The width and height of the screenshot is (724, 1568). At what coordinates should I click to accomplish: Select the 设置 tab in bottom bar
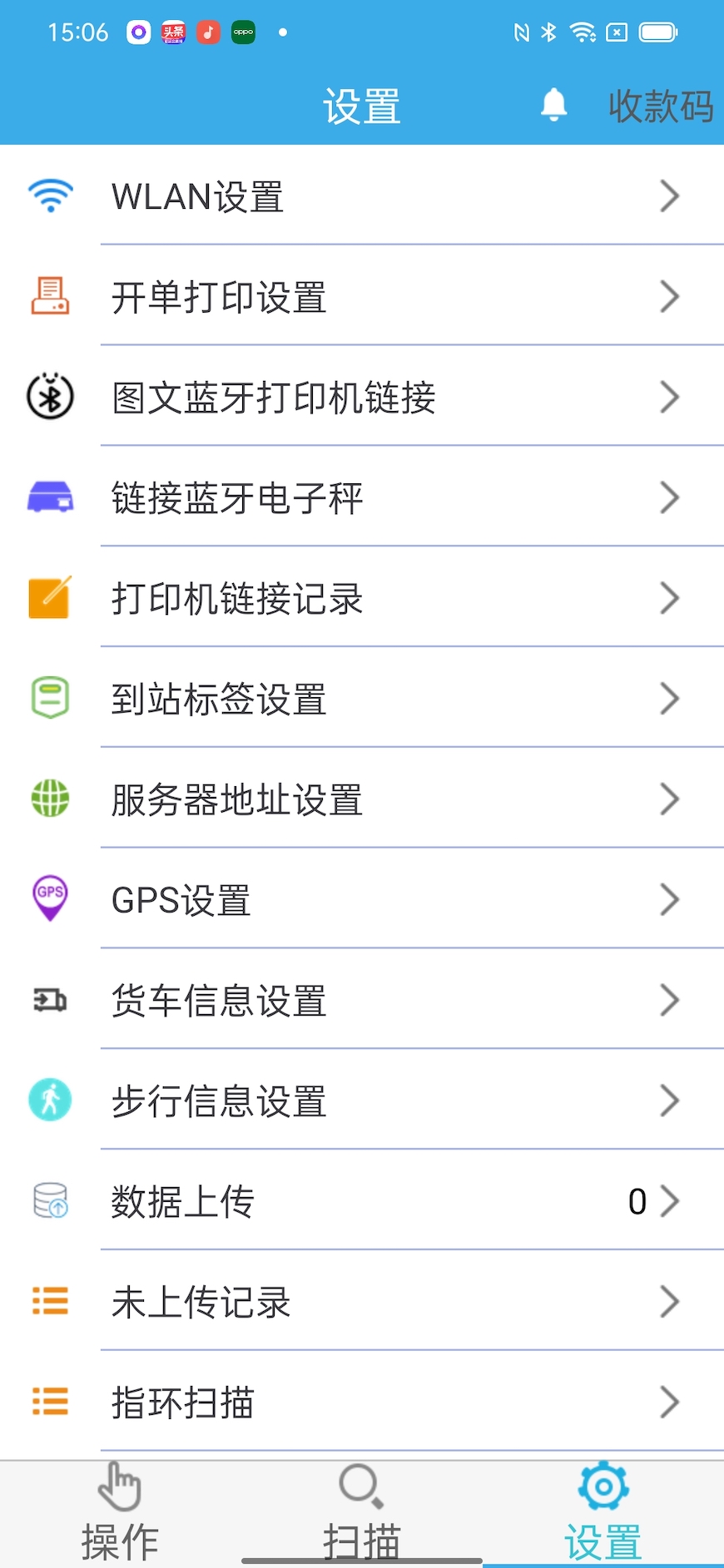[603, 1514]
